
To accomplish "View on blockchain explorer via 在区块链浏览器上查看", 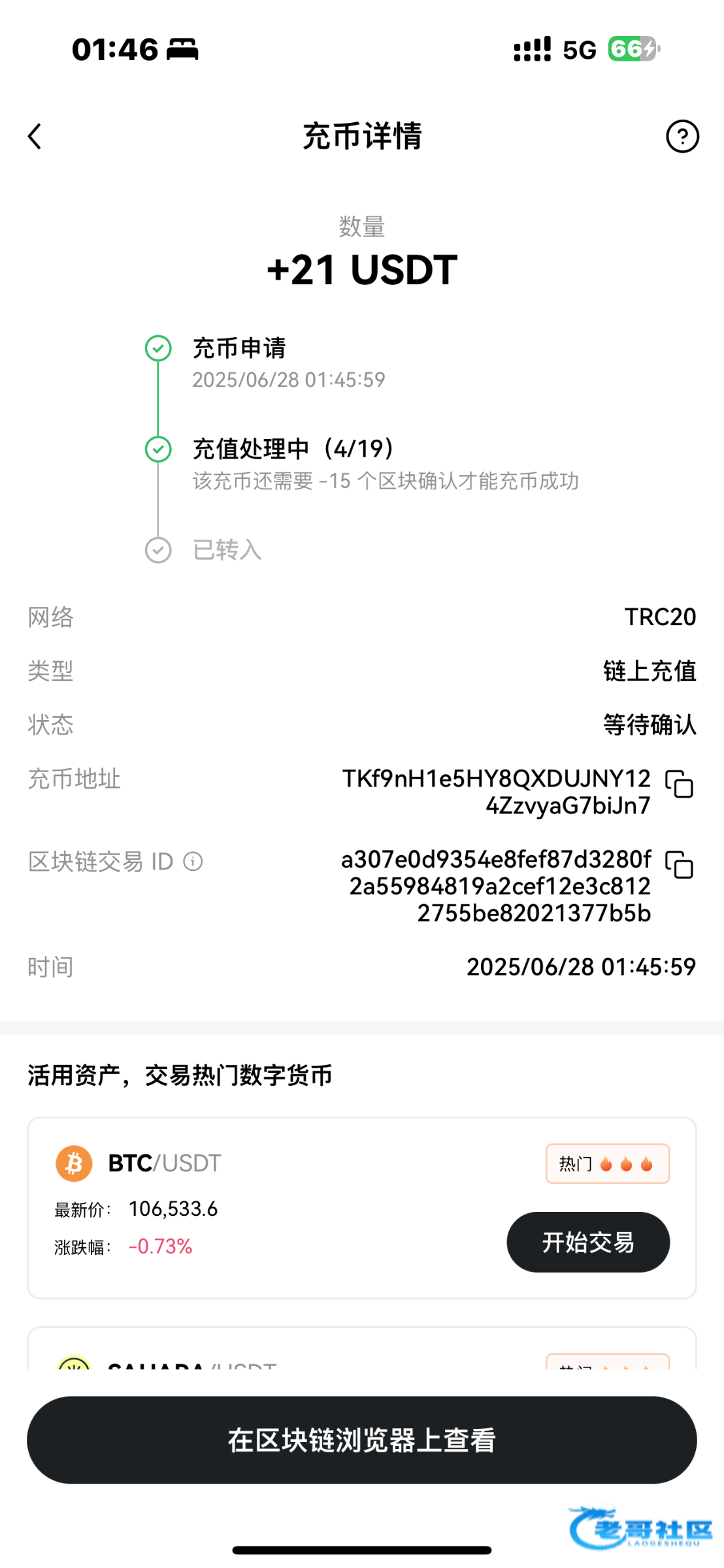I will [x=361, y=1440].
